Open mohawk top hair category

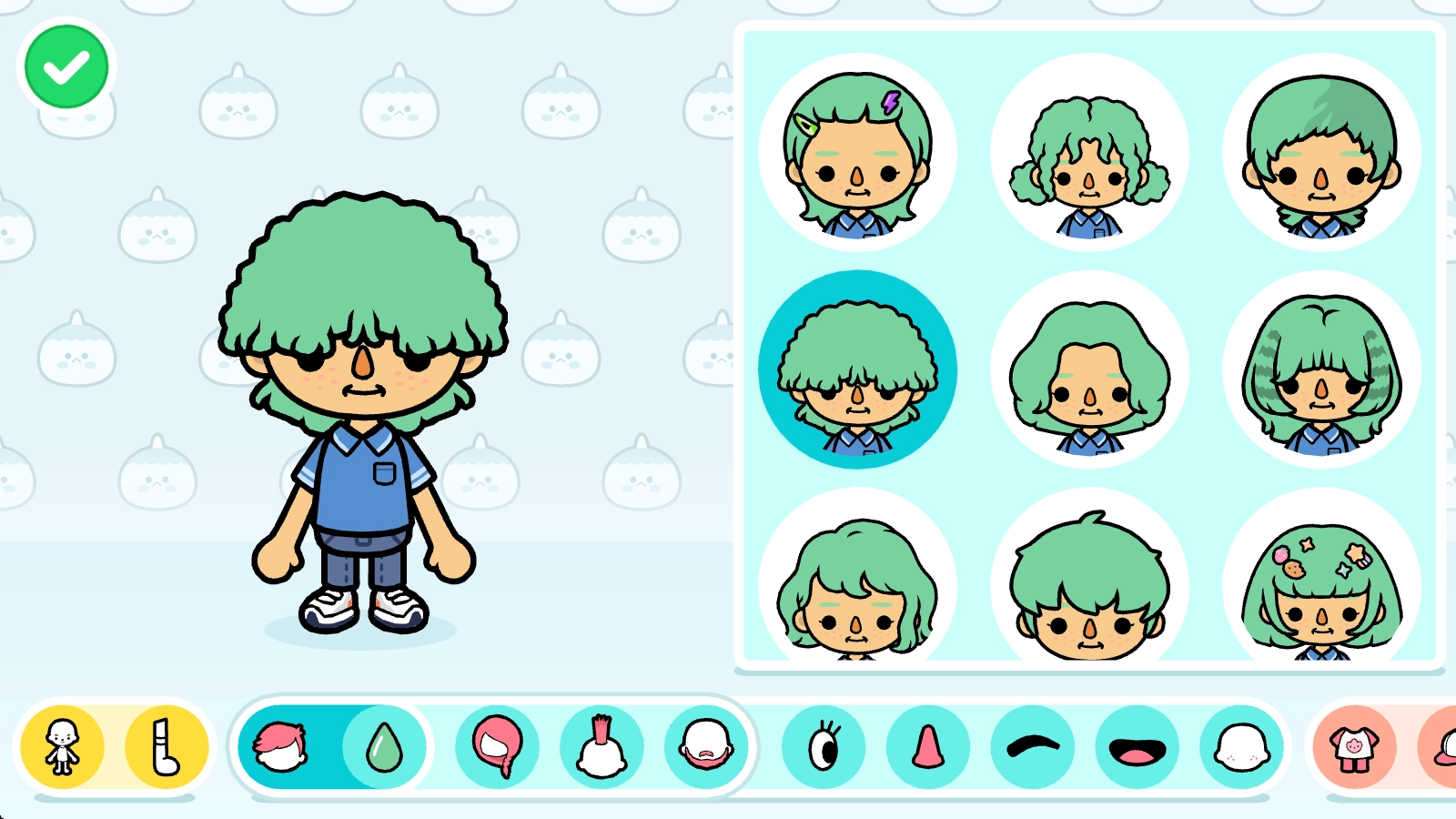click(602, 747)
